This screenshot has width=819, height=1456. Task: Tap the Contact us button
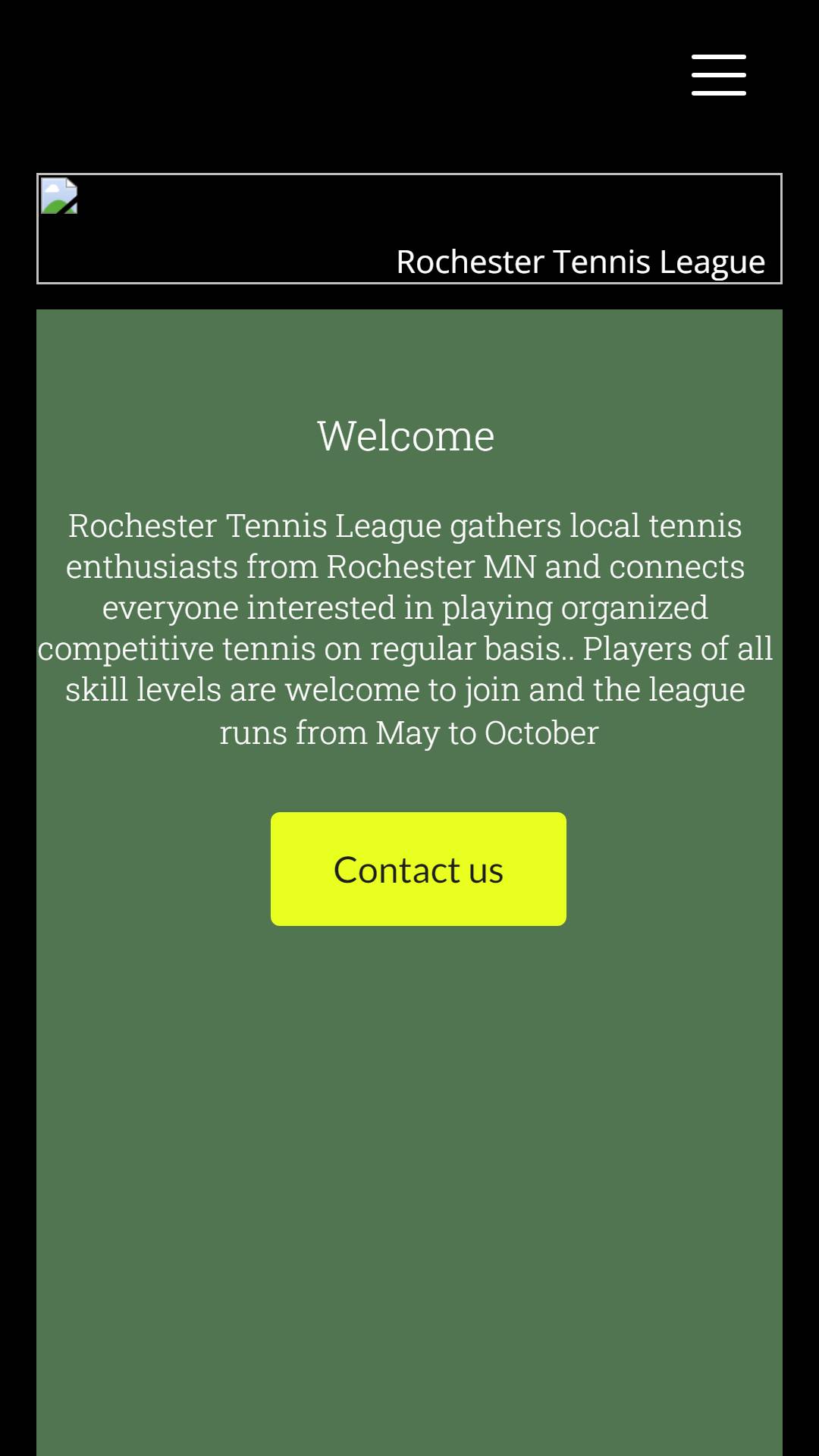(x=418, y=869)
